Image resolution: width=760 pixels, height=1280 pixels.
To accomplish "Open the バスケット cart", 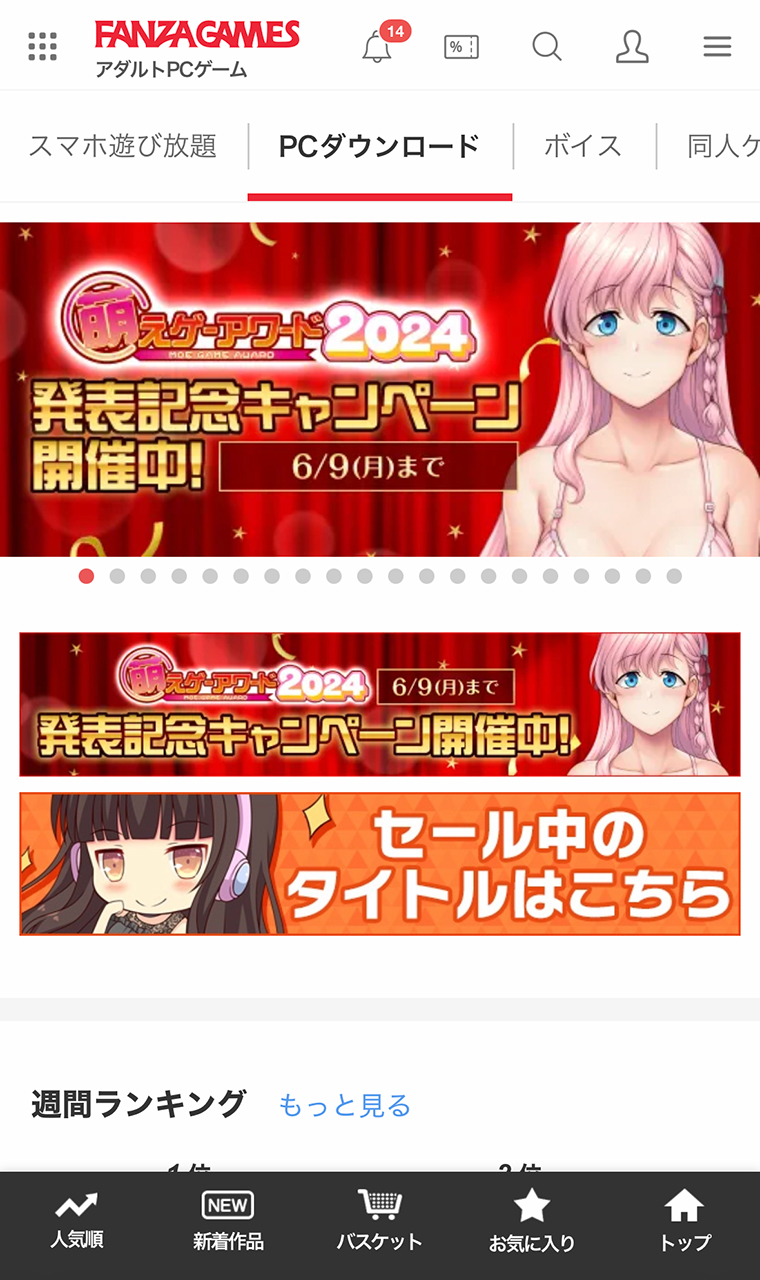I will click(x=379, y=1222).
